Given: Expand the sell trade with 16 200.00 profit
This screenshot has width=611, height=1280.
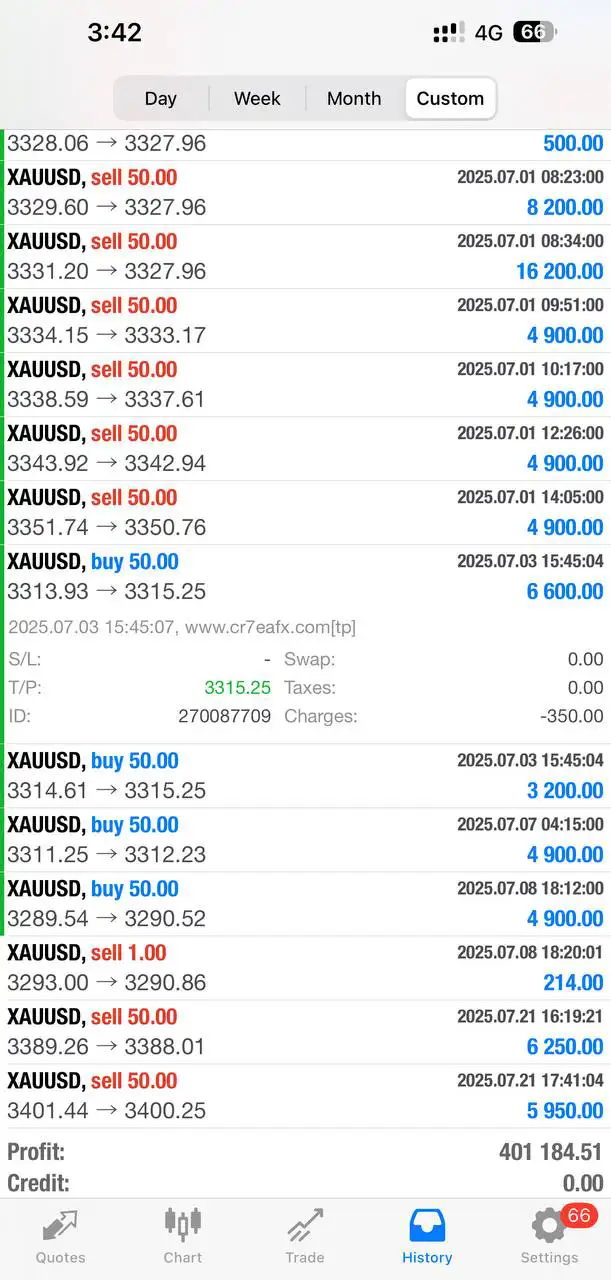Looking at the screenshot, I should coord(305,257).
